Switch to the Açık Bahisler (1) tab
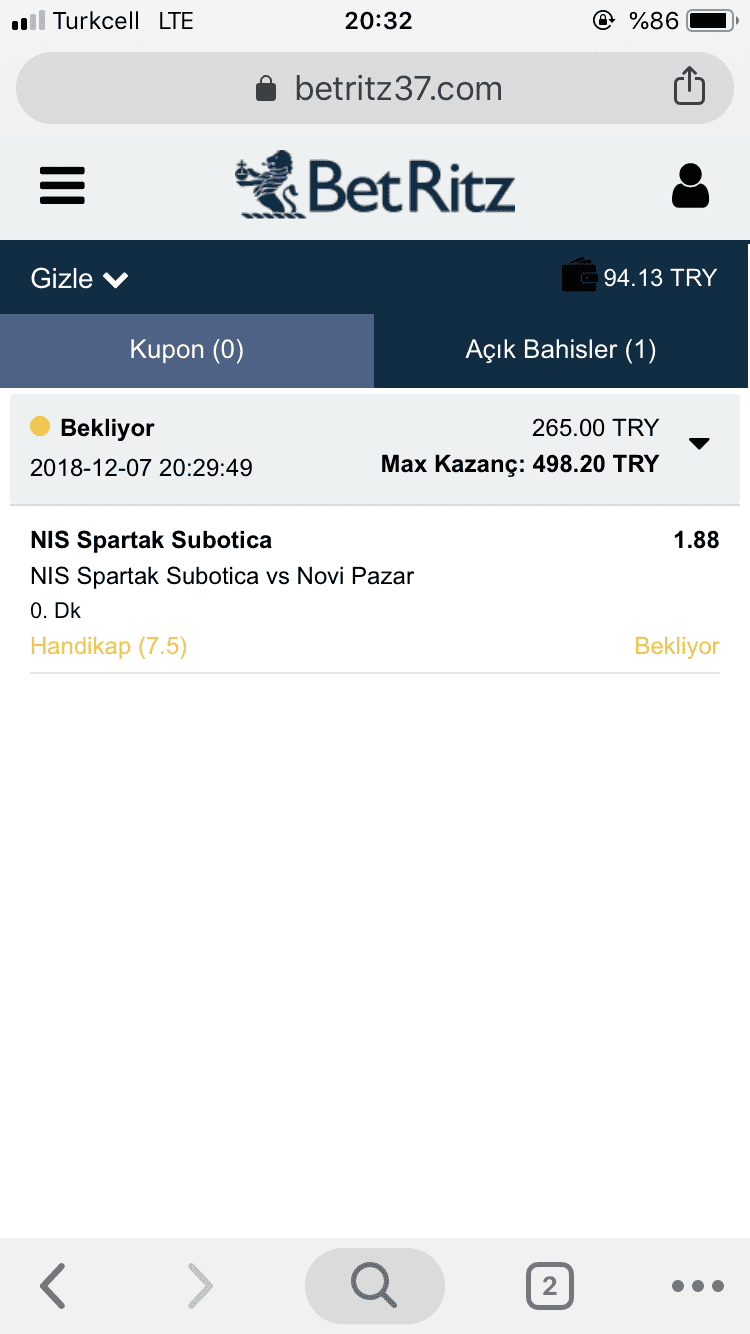 tap(561, 350)
